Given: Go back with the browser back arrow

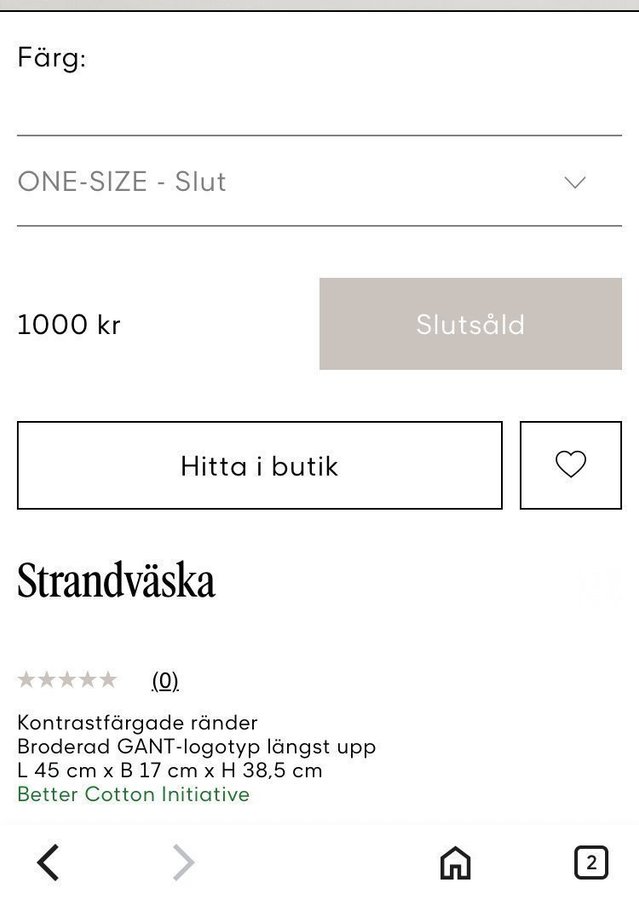Looking at the screenshot, I should click(48, 862).
